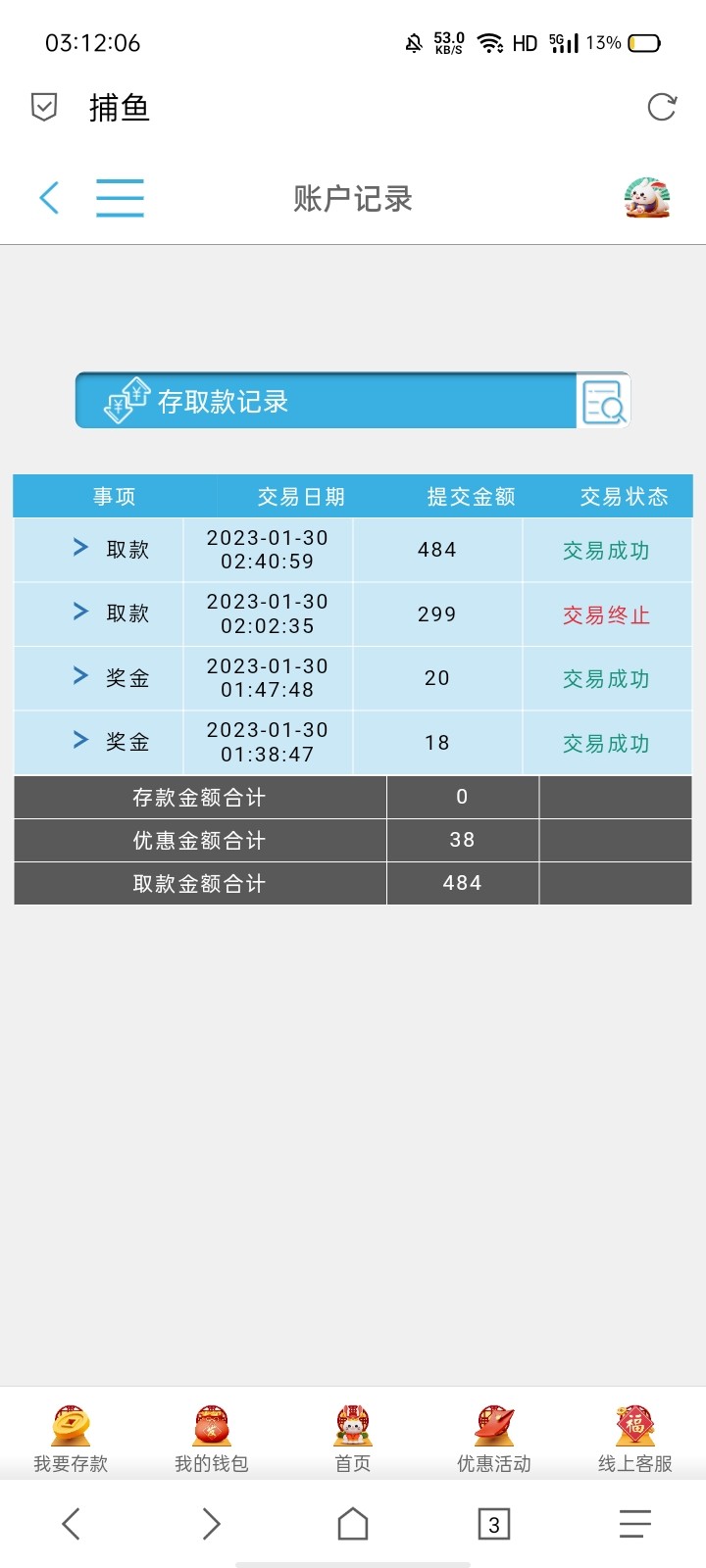Open the rabbit avatar profile
Image resolution: width=706 pixels, height=1568 pixels.
646,198
